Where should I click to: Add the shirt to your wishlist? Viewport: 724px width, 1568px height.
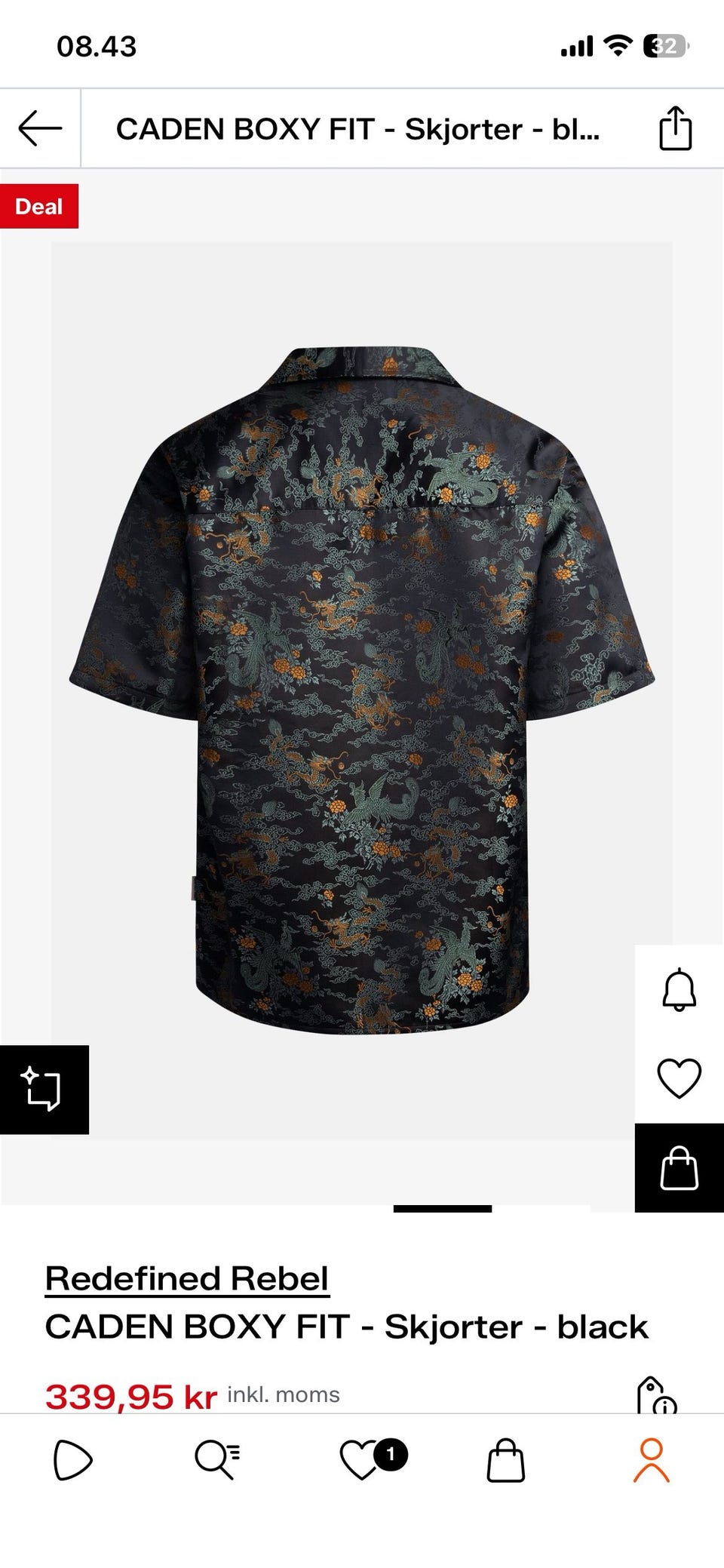(679, 1078)
